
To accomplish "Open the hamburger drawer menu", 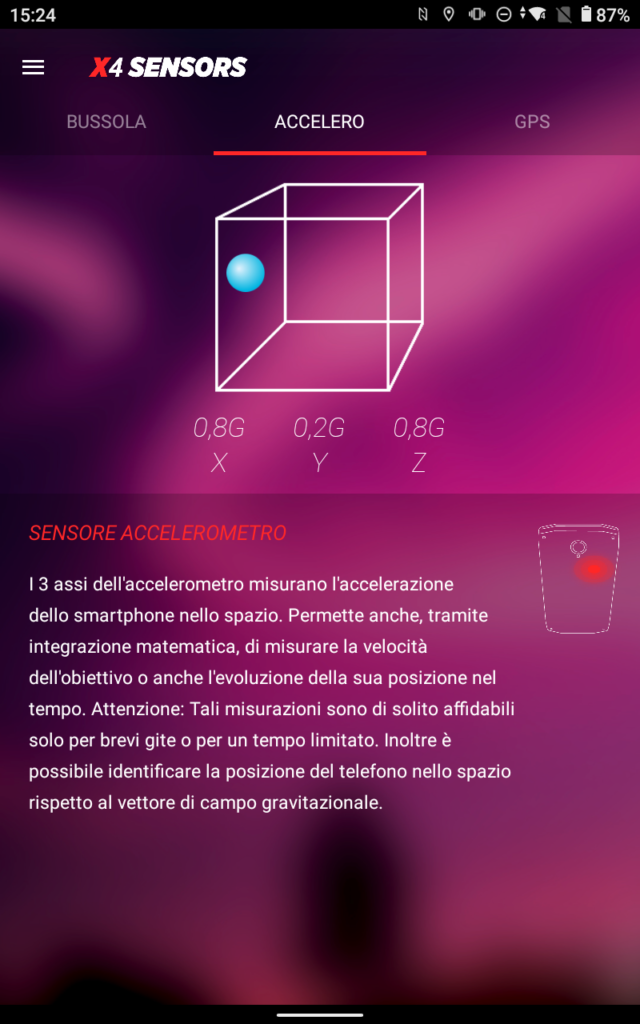I will (x=33, y=67).
